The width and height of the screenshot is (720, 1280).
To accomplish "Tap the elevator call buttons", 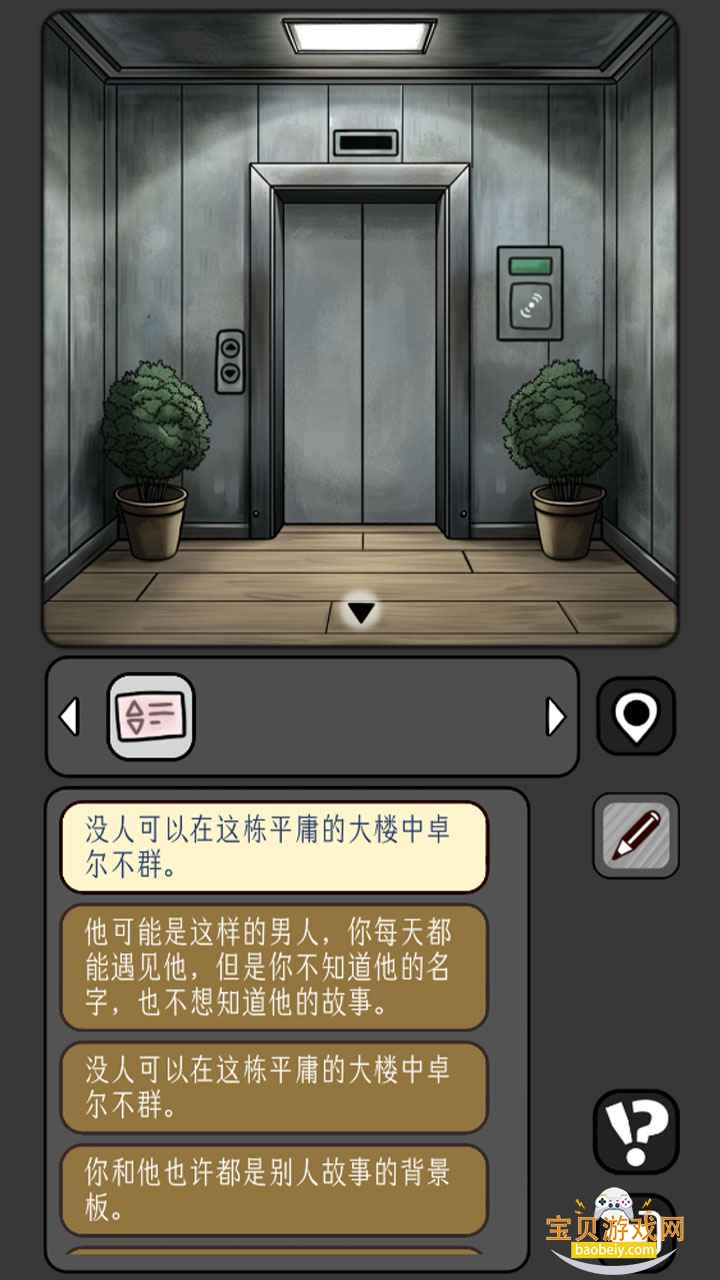I will (230, 361).
